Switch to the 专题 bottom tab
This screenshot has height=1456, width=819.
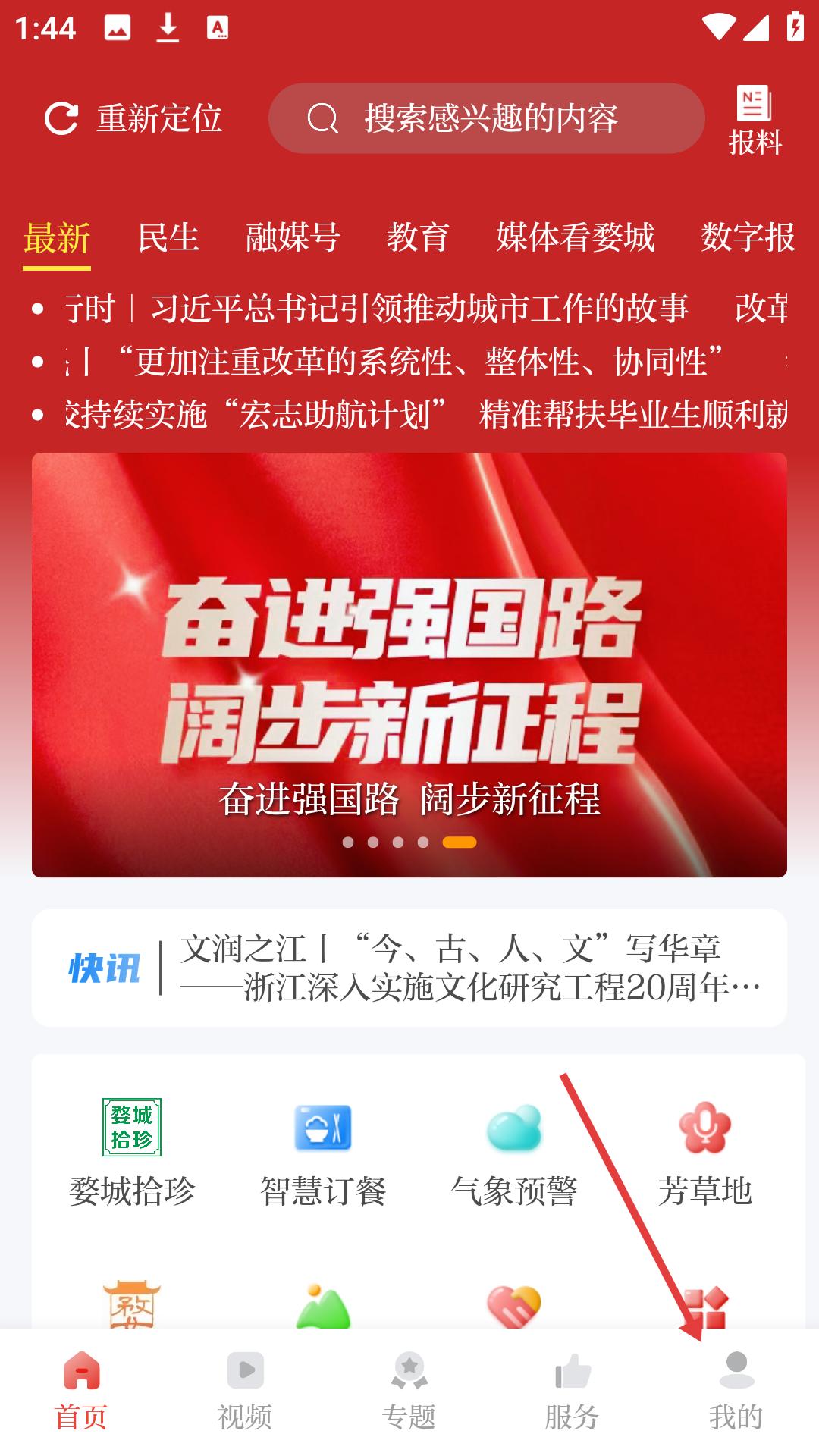(409, 1390)
